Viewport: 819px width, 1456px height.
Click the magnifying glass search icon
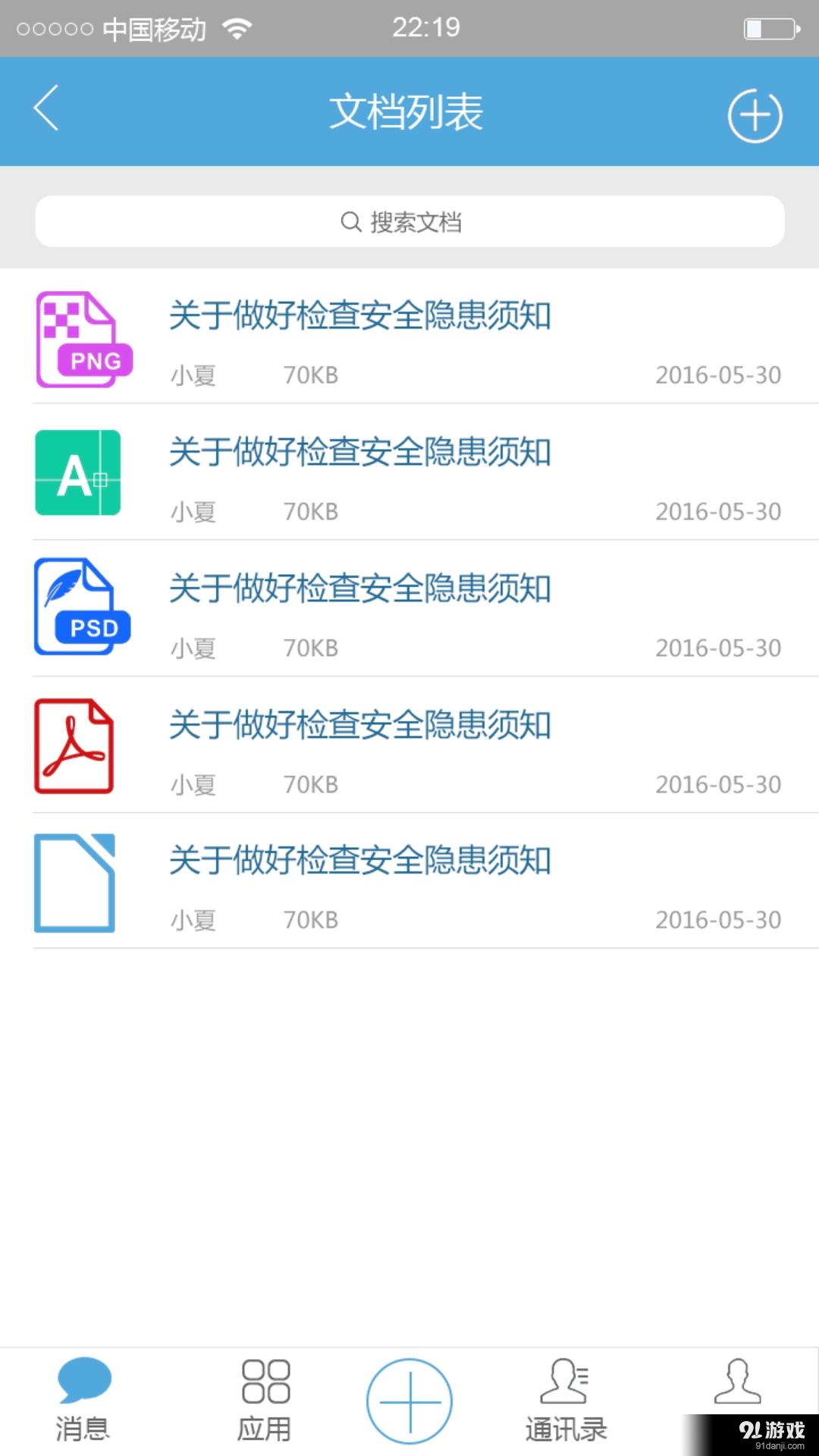coord(349,221)
